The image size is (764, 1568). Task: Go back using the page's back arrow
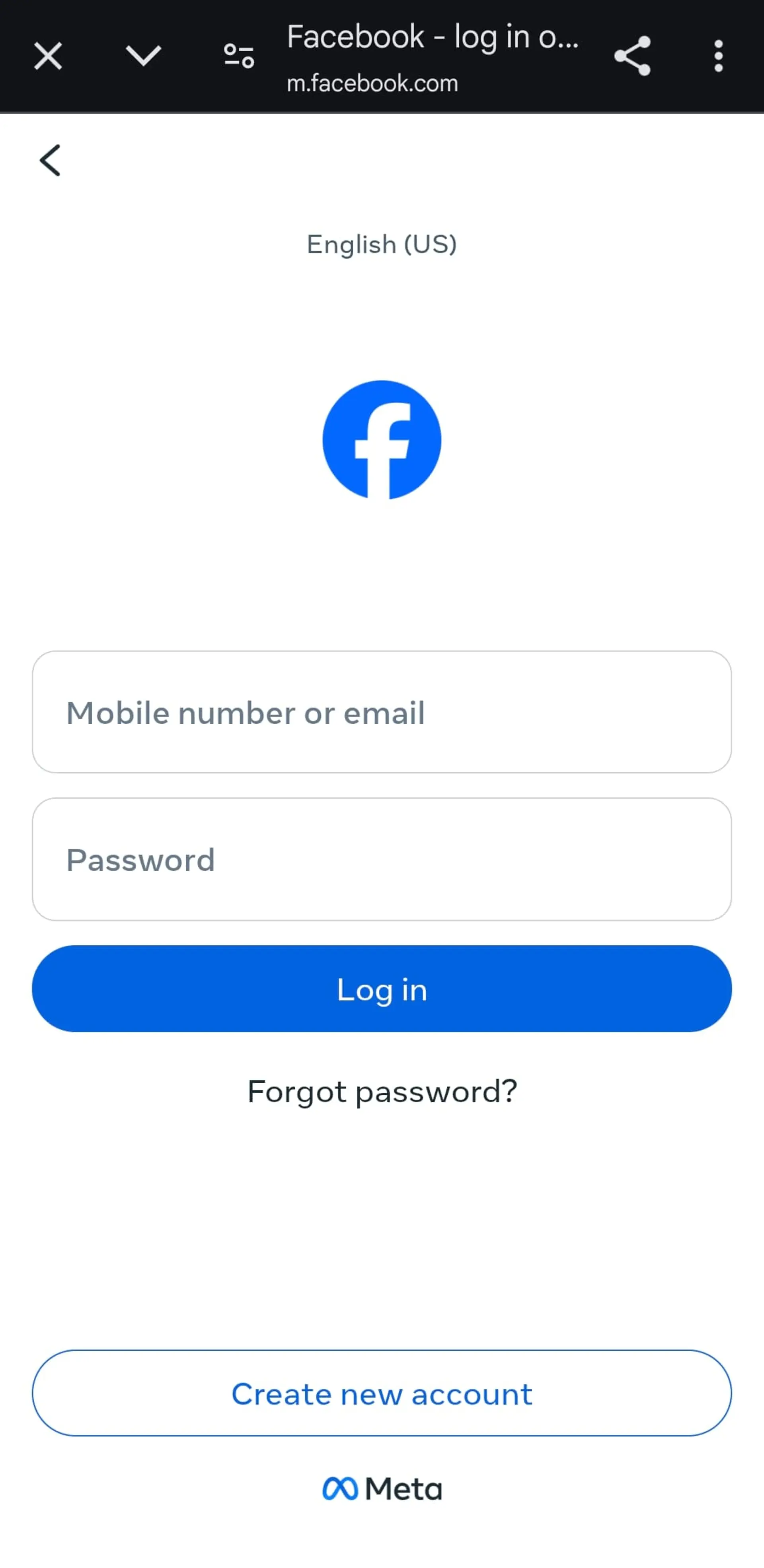pyautogui.click(x=50, y=160)
